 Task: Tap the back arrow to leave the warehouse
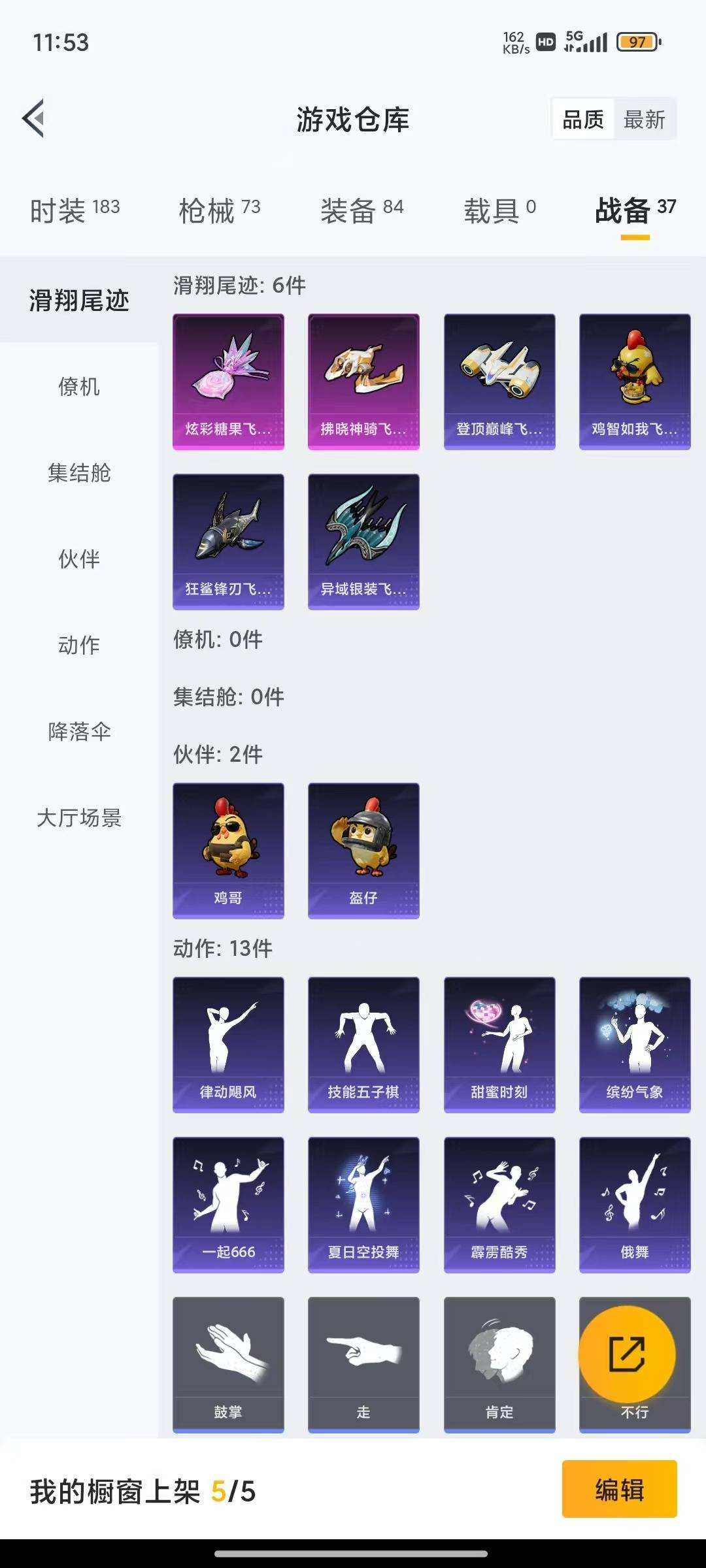click(x=34, y=118)
